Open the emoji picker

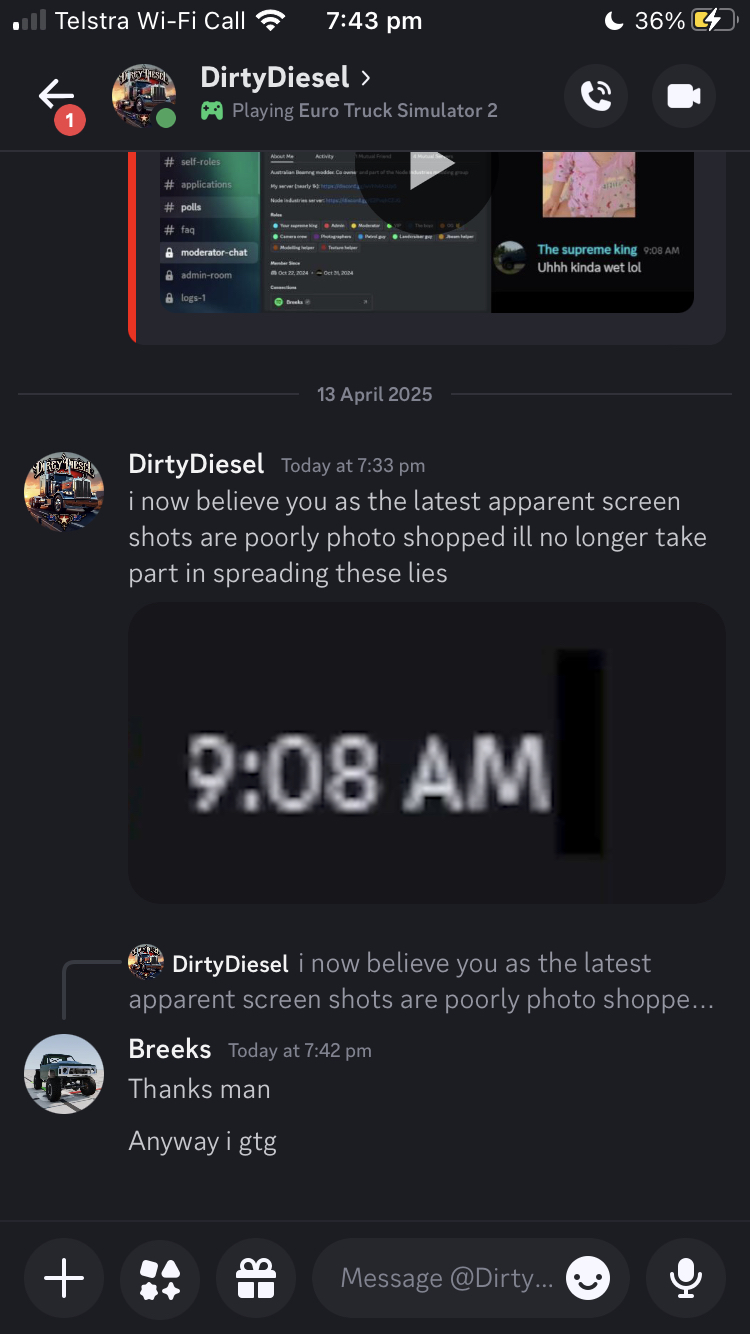pyautogui.click(x=588, y=1278)
